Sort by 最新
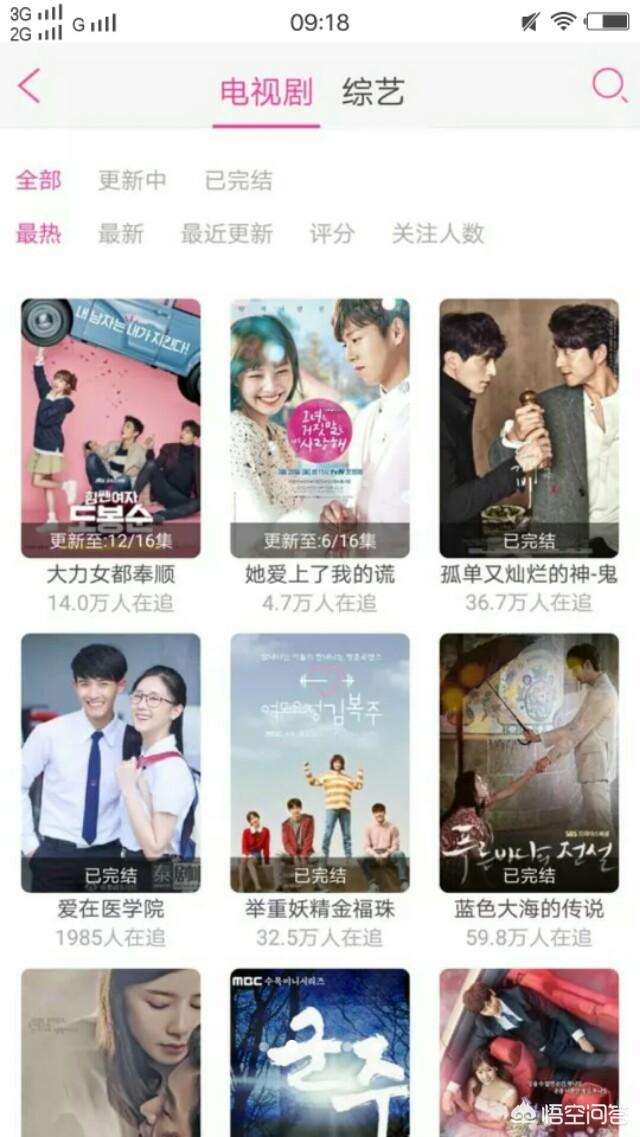Viewport: 640px width, 1137px height. click(x=121, y=233)
